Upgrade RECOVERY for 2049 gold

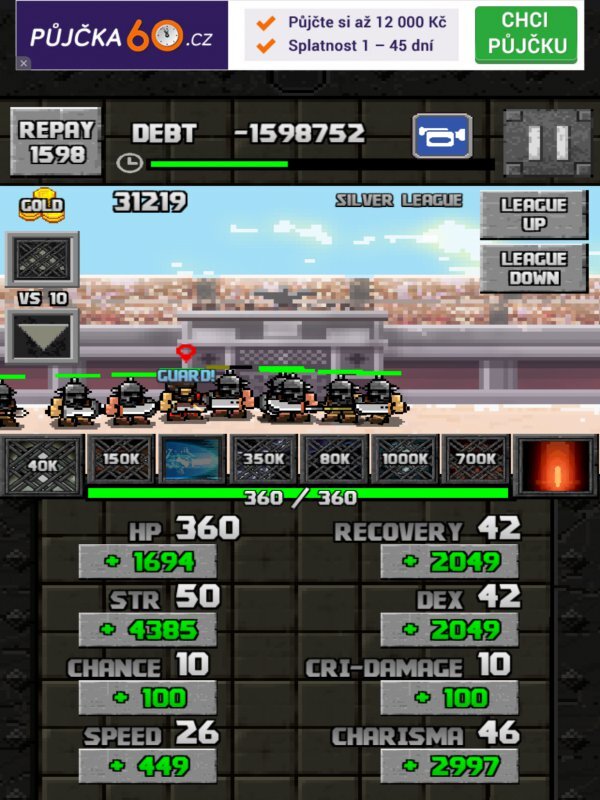click(x=450, y=562)
